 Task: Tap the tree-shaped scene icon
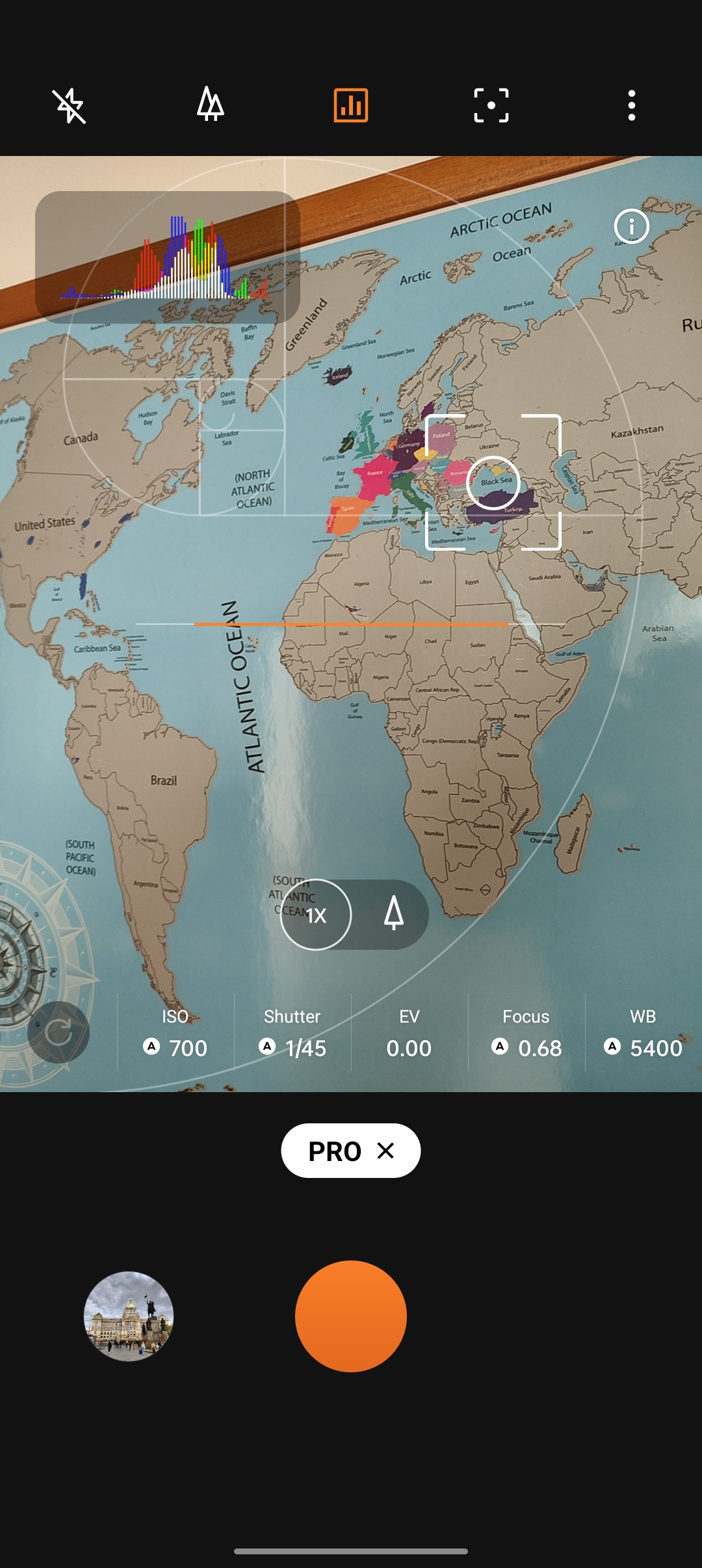pyautogui.click(x=210, y=105)
